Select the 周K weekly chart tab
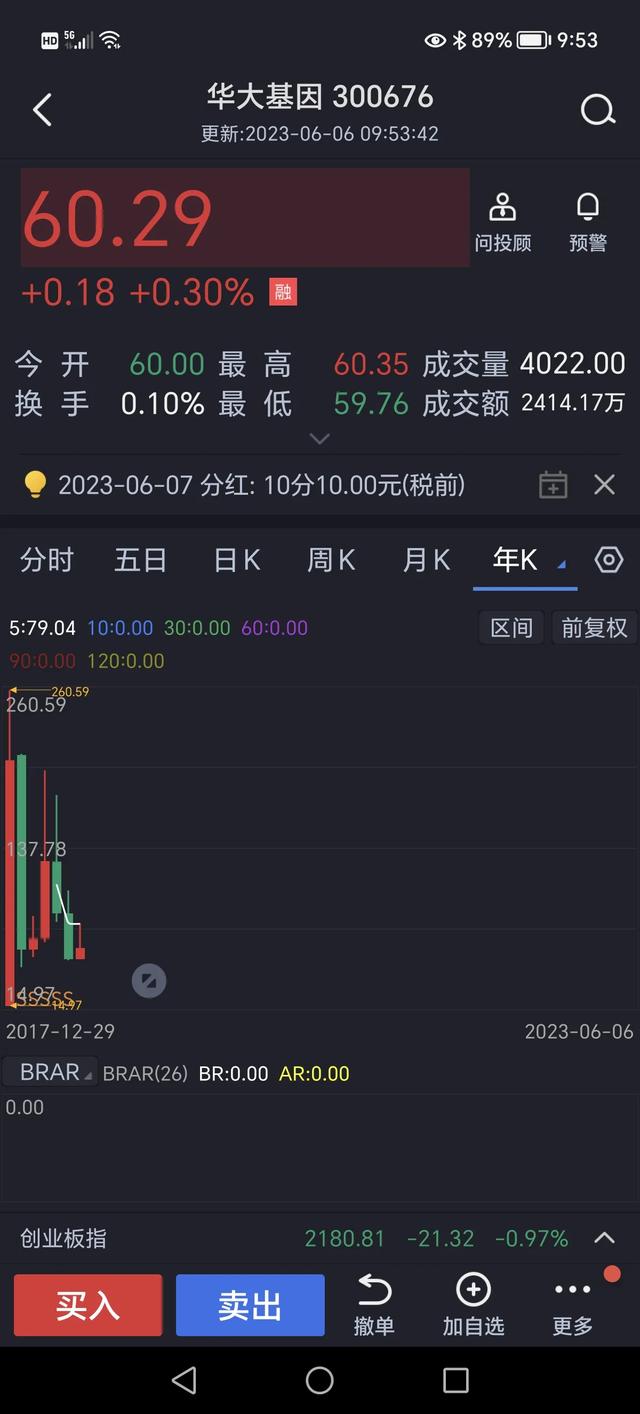Viewport: 640px width, 1414px height. [x=331, y=560]
